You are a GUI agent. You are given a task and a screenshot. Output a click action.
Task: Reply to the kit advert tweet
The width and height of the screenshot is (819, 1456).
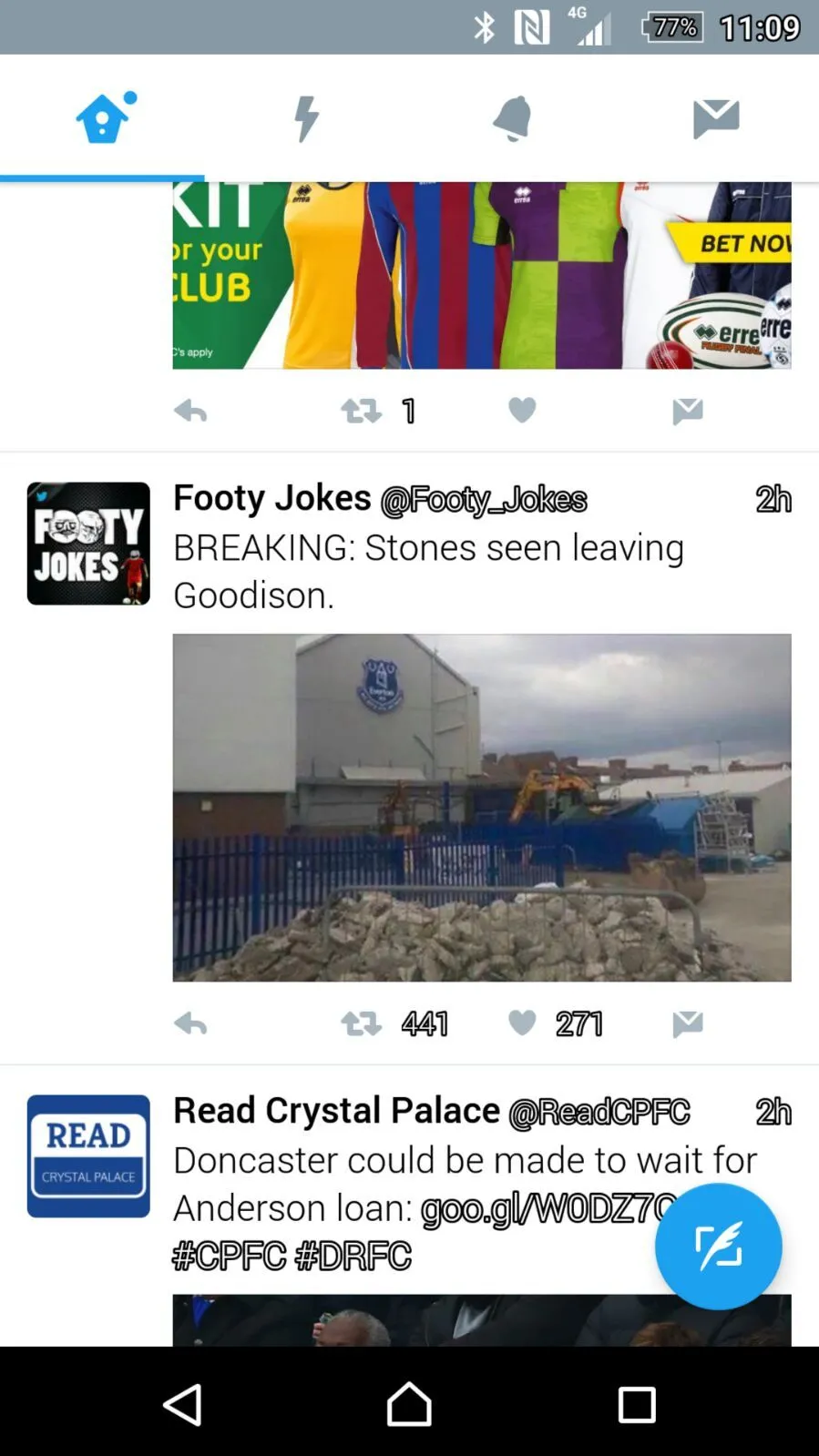pos(190,412)
